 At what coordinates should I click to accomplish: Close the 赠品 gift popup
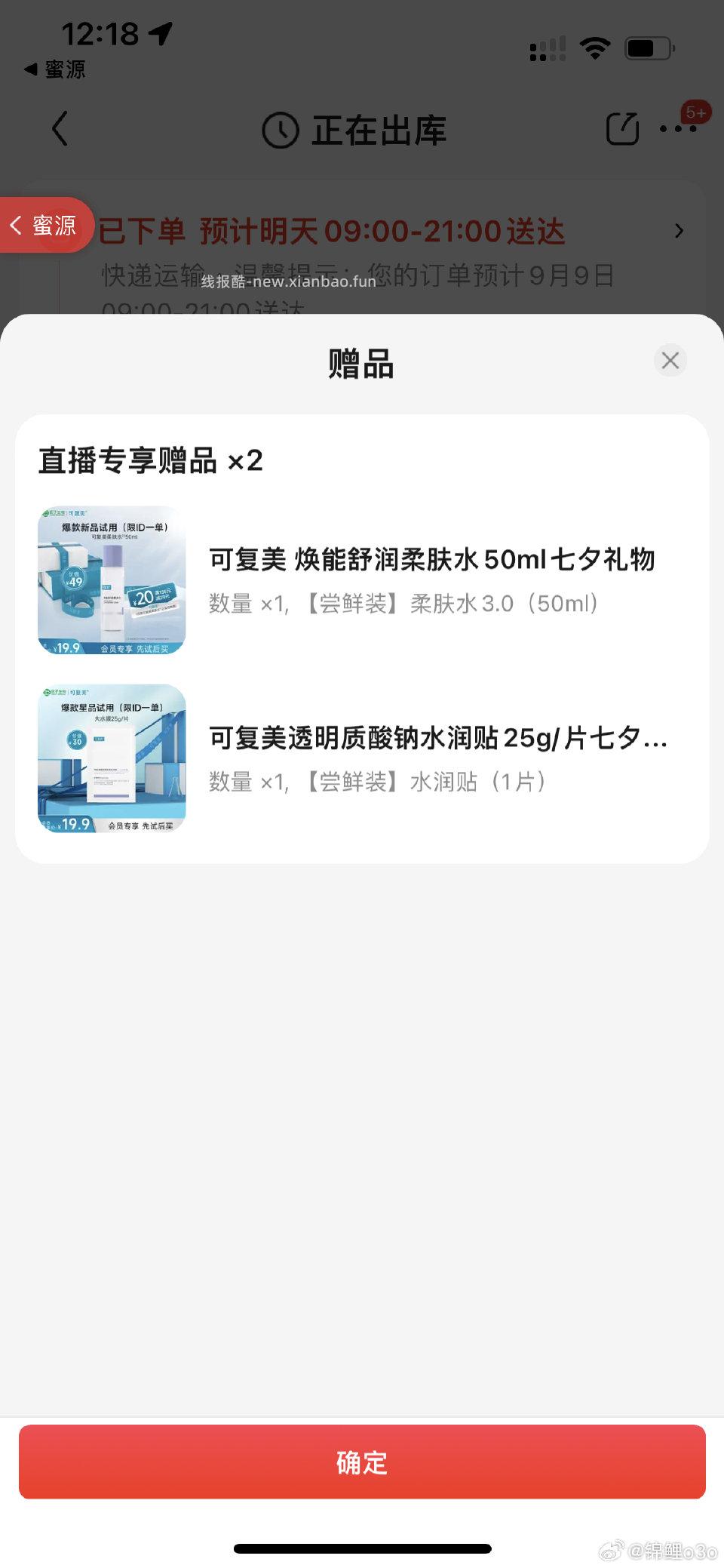pyautogui.click(x=670, y=361)
